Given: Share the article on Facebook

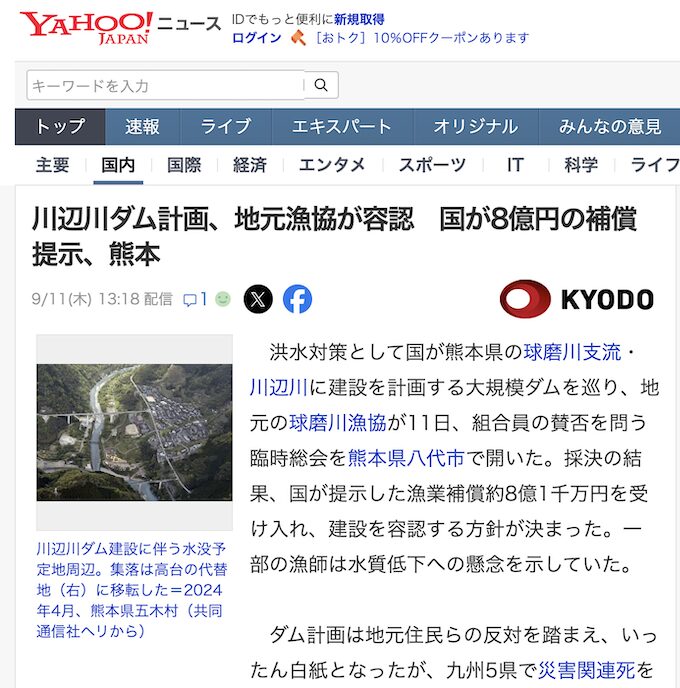Looking at the screenshot, I should [x=297, y=299].
